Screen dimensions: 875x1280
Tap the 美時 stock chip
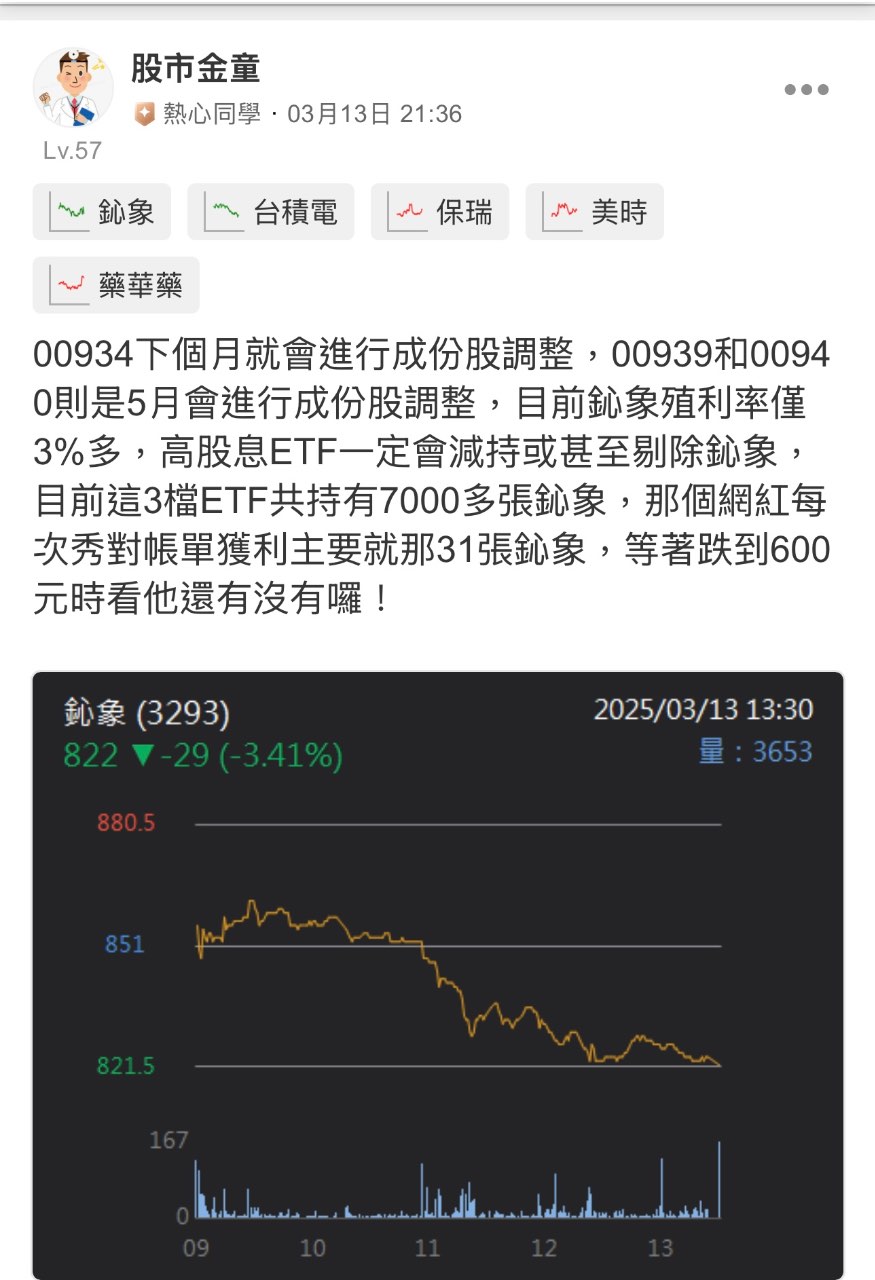(595, 212)
